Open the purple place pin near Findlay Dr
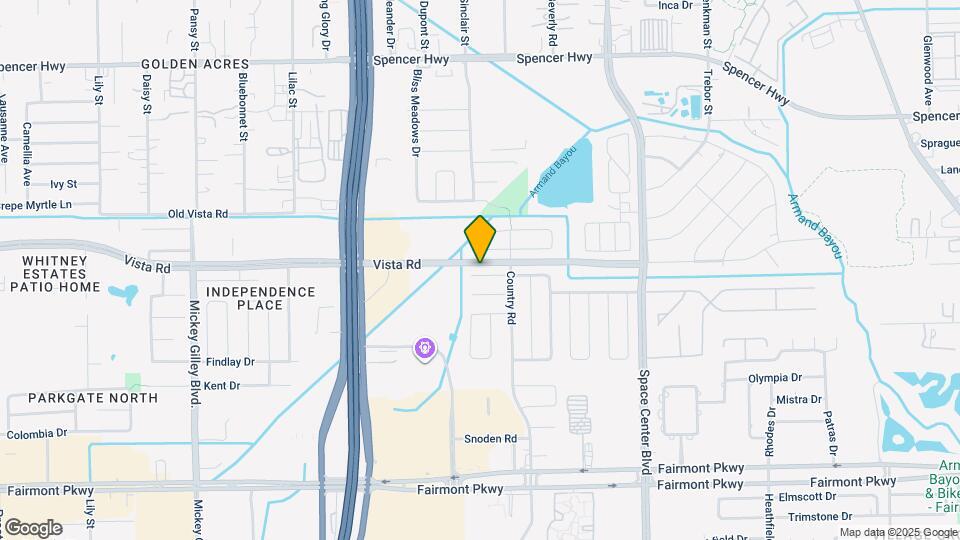The height and width of the screenshot is (540, 960). pyautogui.click(x=426, y=349)
